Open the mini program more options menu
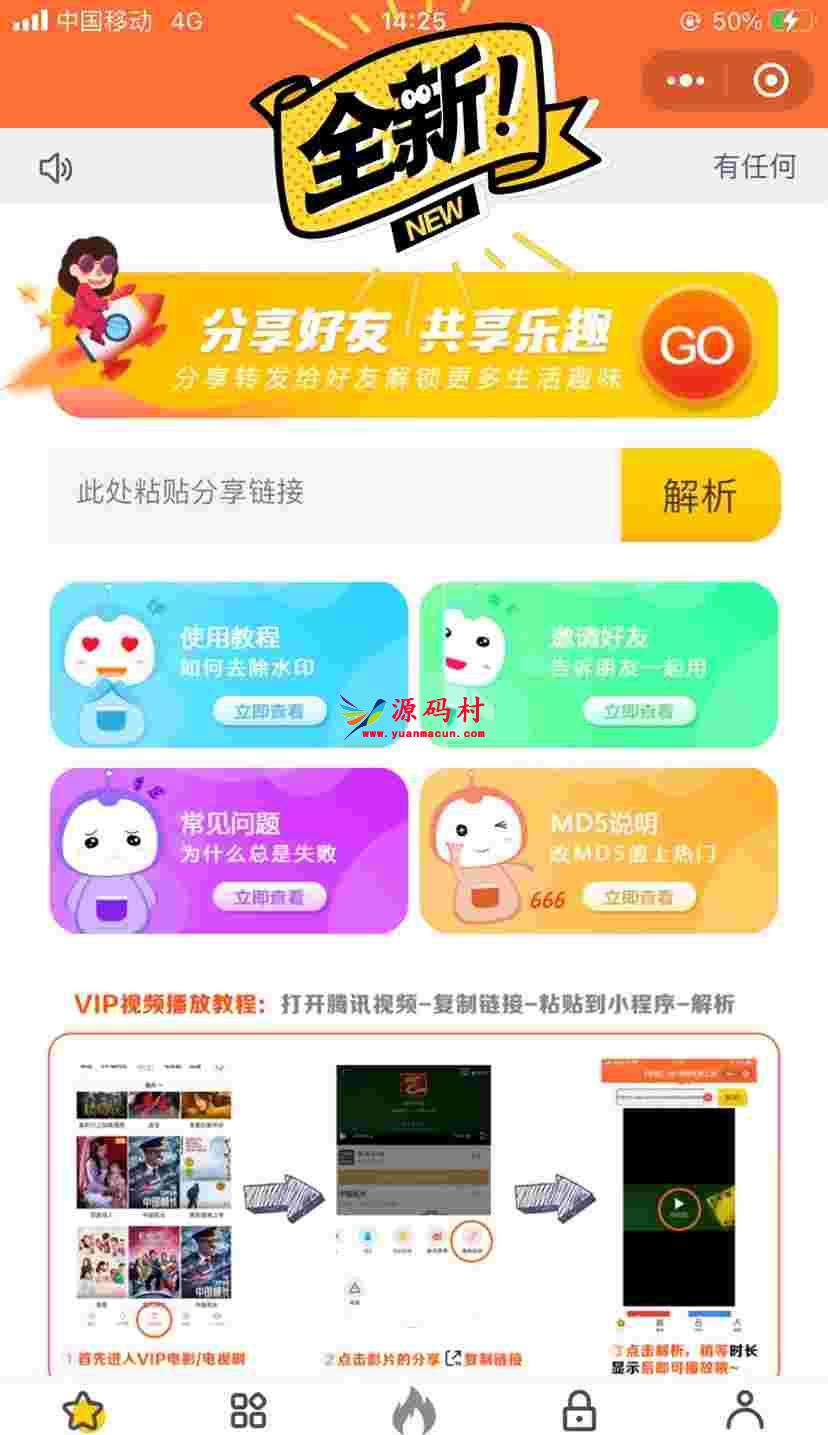The image size is (828, 1435). 686,81
